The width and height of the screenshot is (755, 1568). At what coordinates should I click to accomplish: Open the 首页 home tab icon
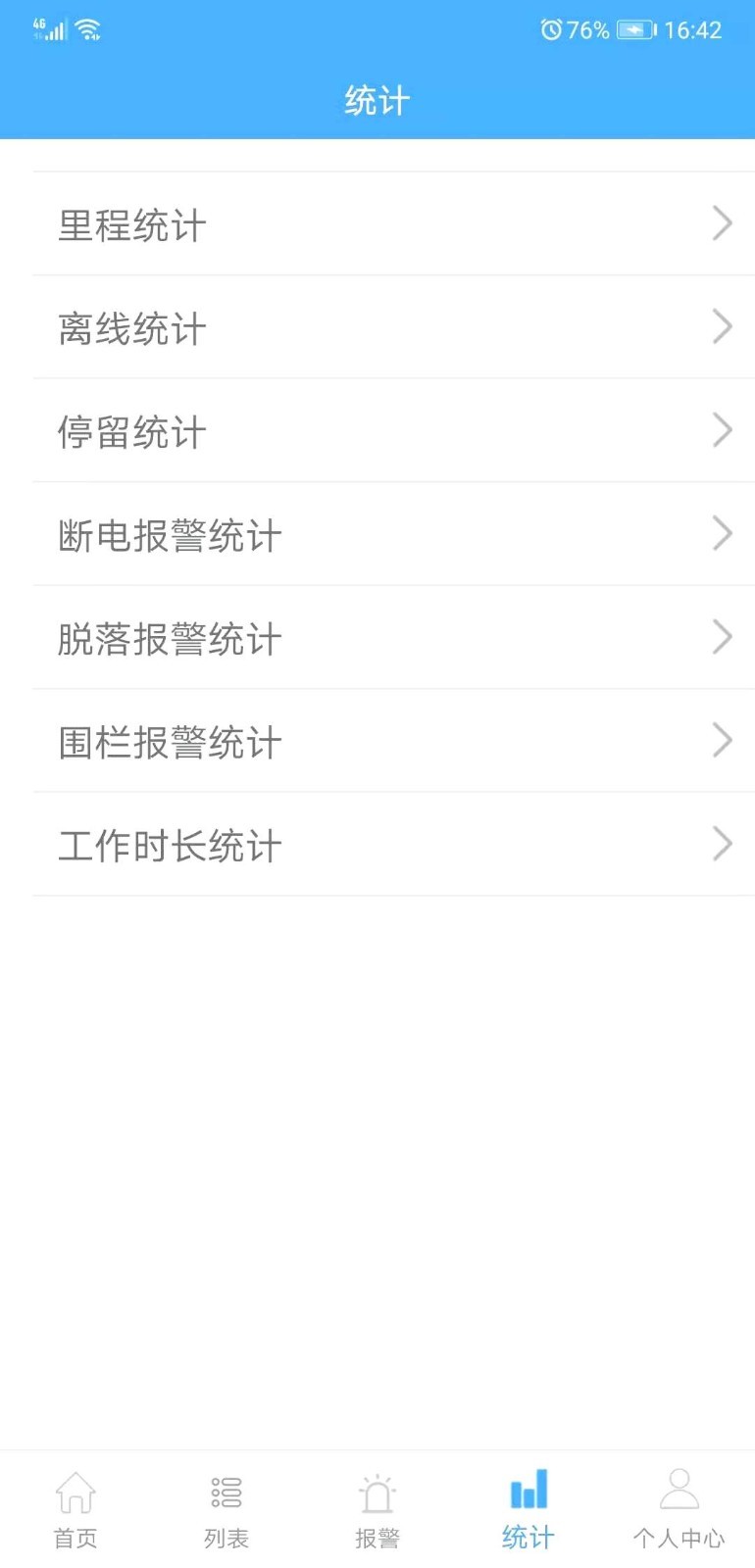click(x=75, y=1494)
